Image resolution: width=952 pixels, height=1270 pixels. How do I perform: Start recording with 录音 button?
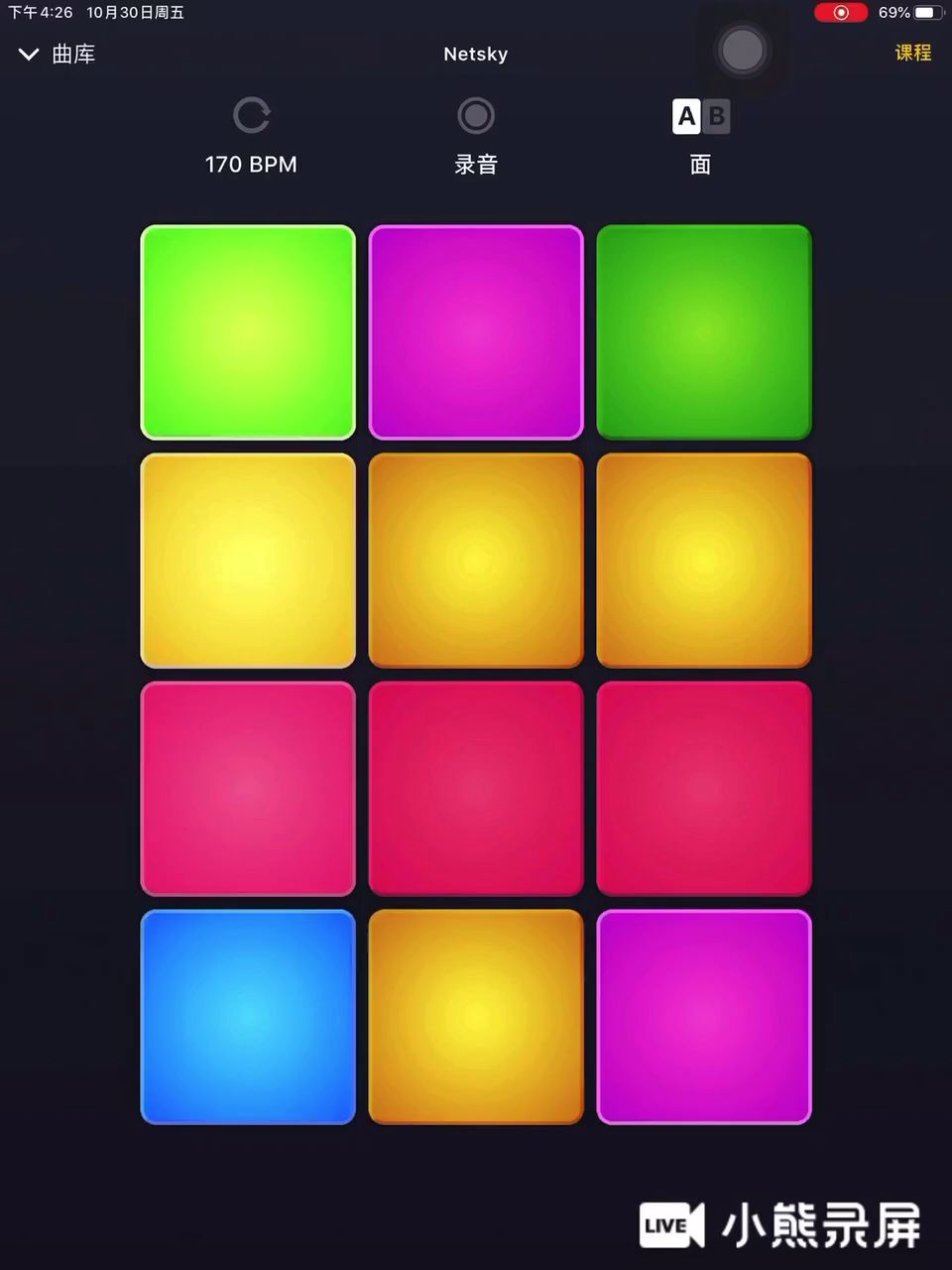(x=476, y=136)
